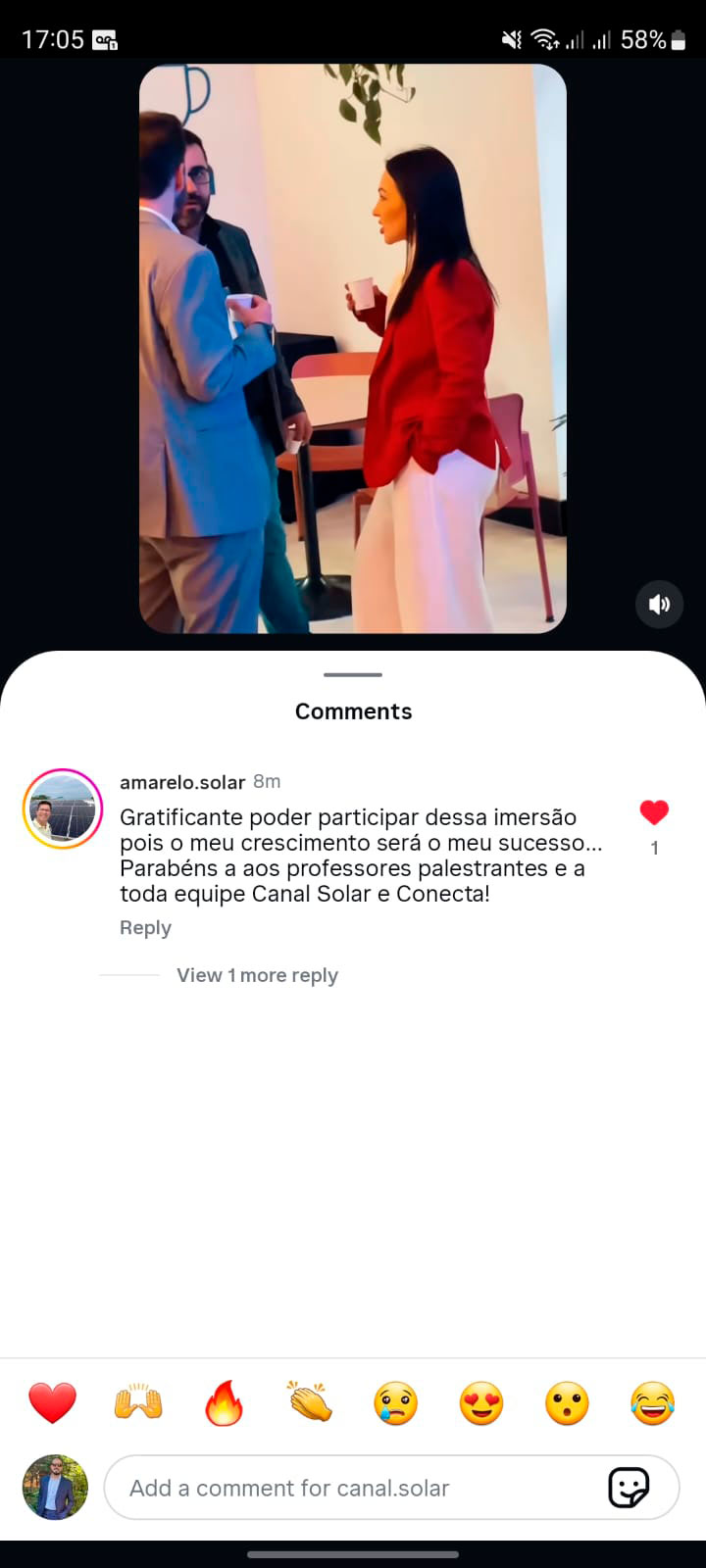
Task: Select the laughing-with-tears emoji reaction
Action: tap(652, 1402)
